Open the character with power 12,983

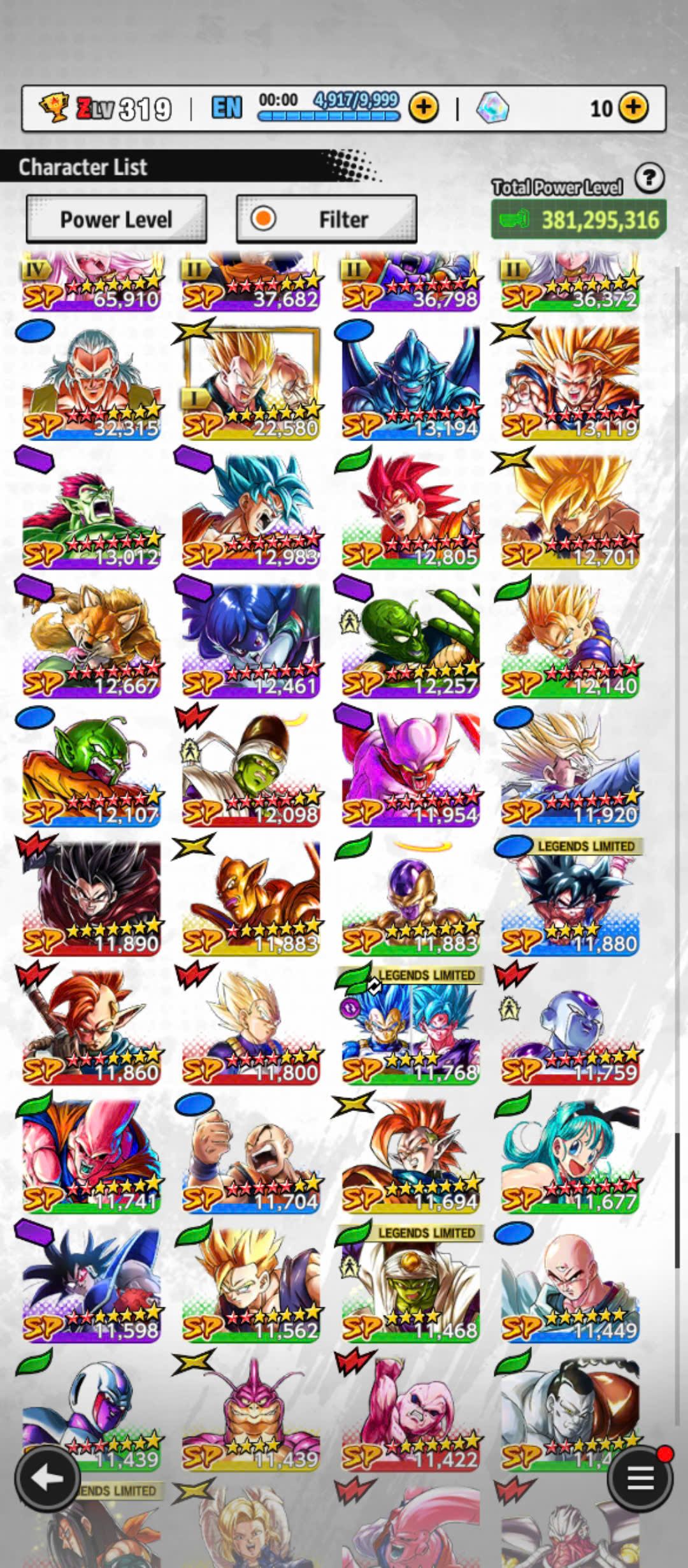251,511
